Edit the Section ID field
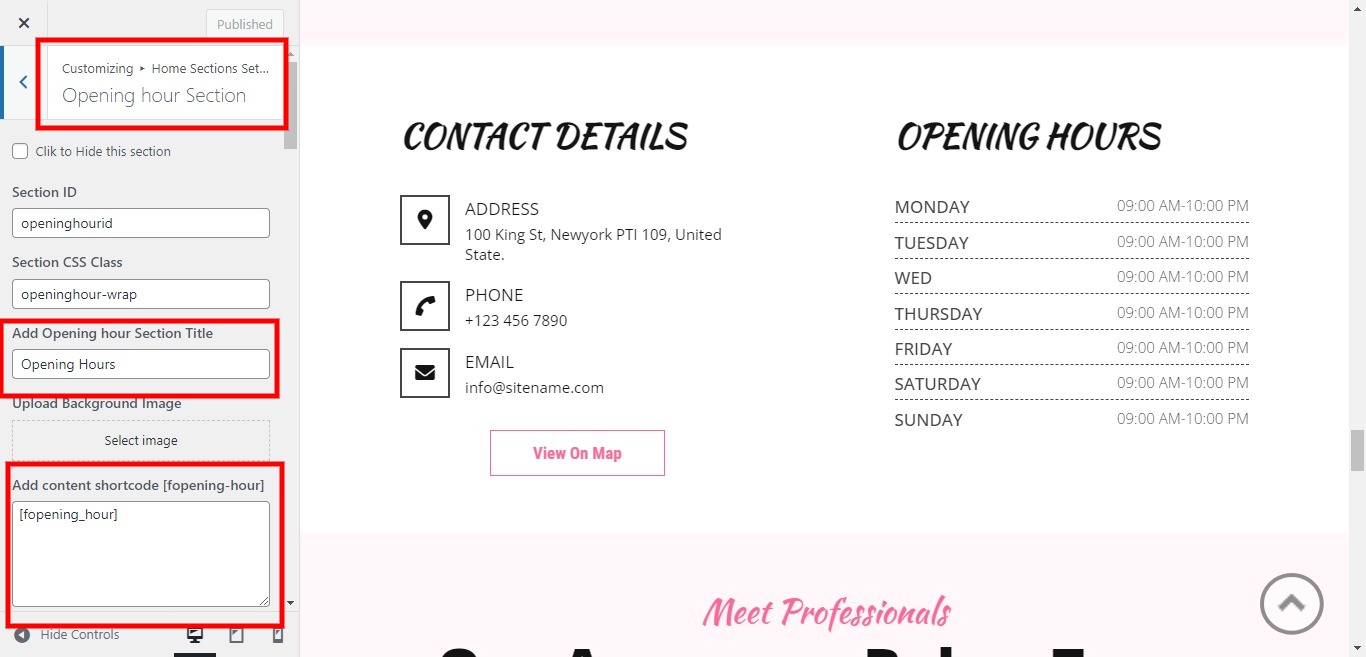This screenshot has height=657, width=1366. (x=141, y=223)
